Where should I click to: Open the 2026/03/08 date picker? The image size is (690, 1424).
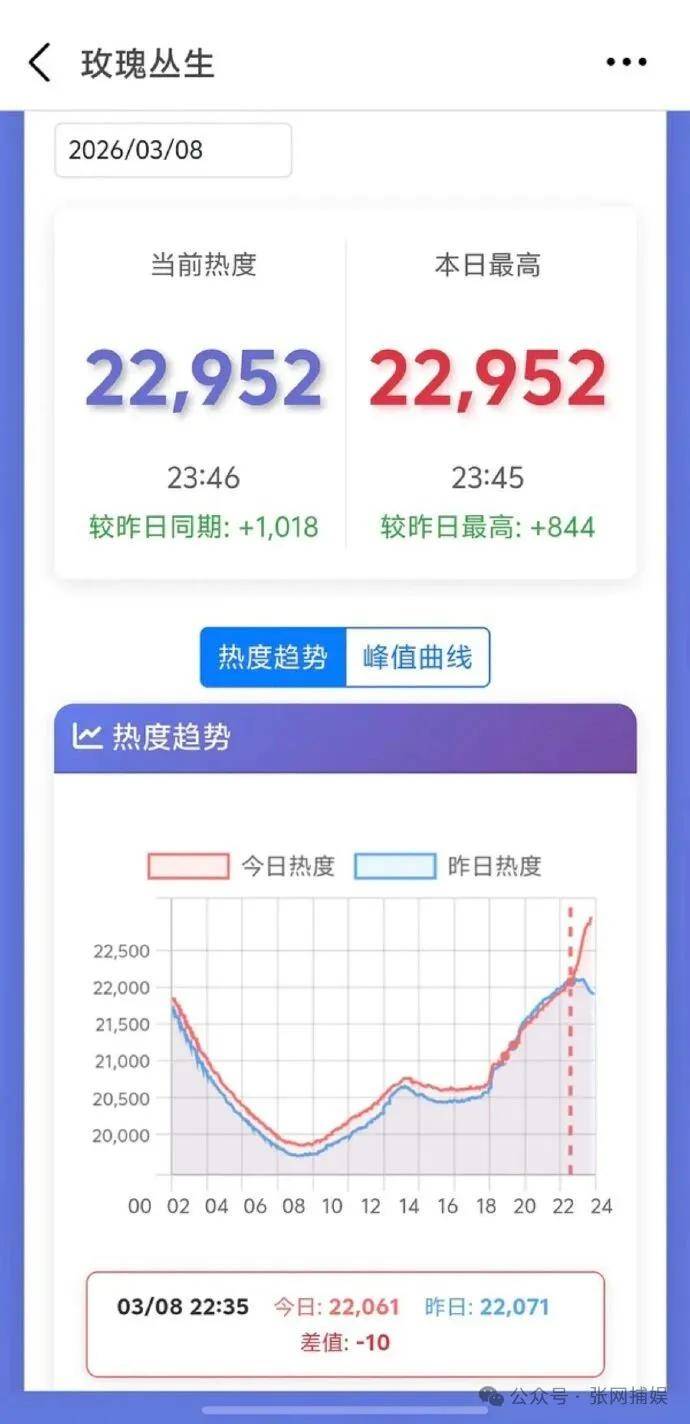pos(172,151)
